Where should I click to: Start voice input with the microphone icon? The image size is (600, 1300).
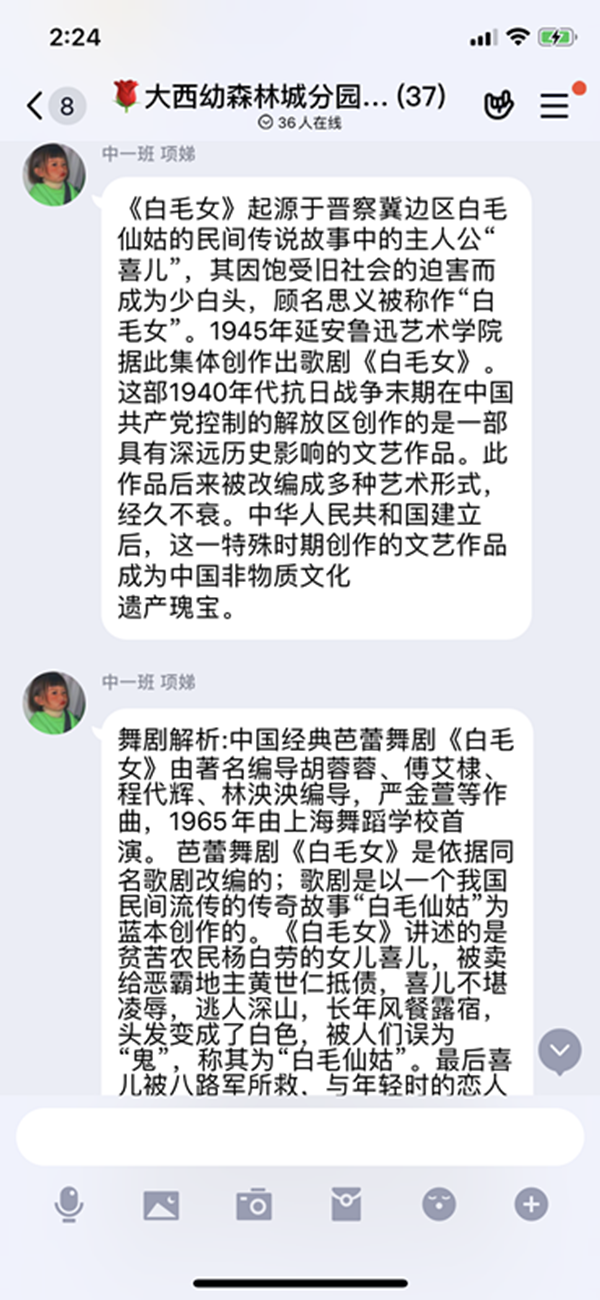point(69,1205)
